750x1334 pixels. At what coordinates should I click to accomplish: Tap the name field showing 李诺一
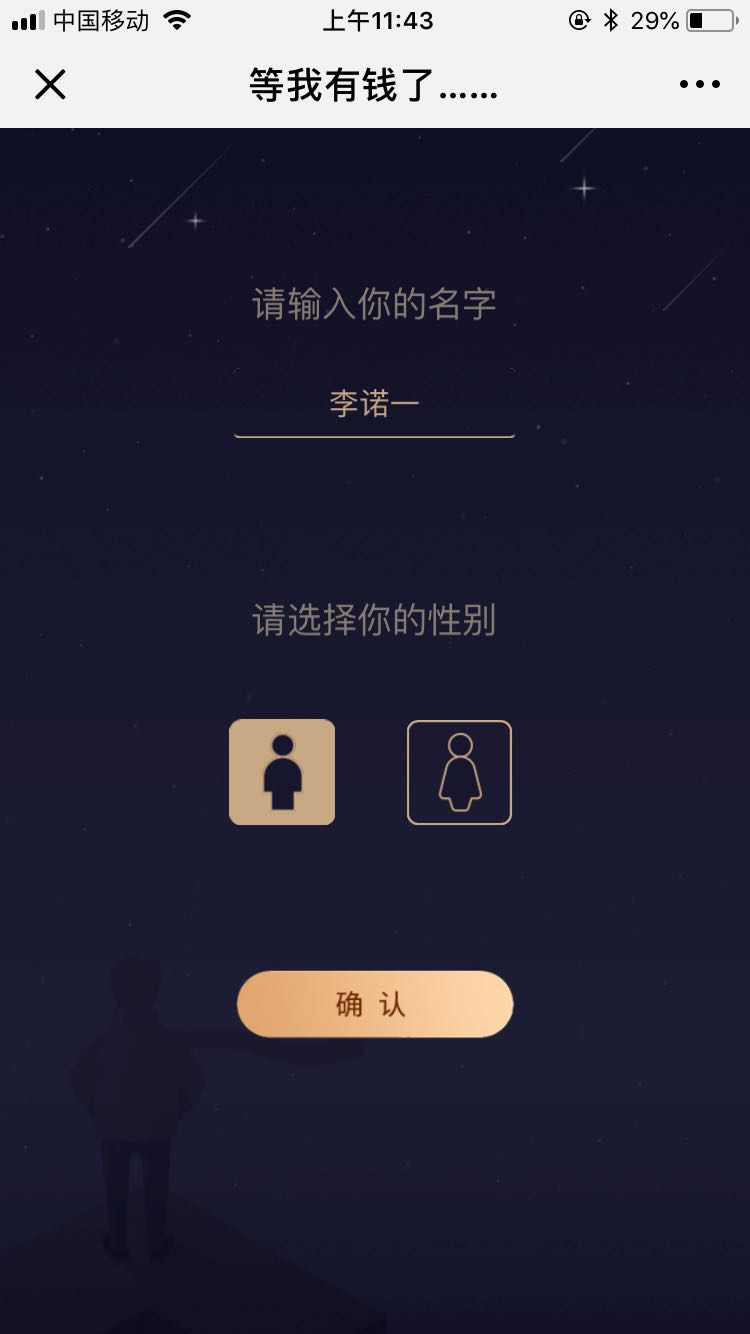[374, 404]
